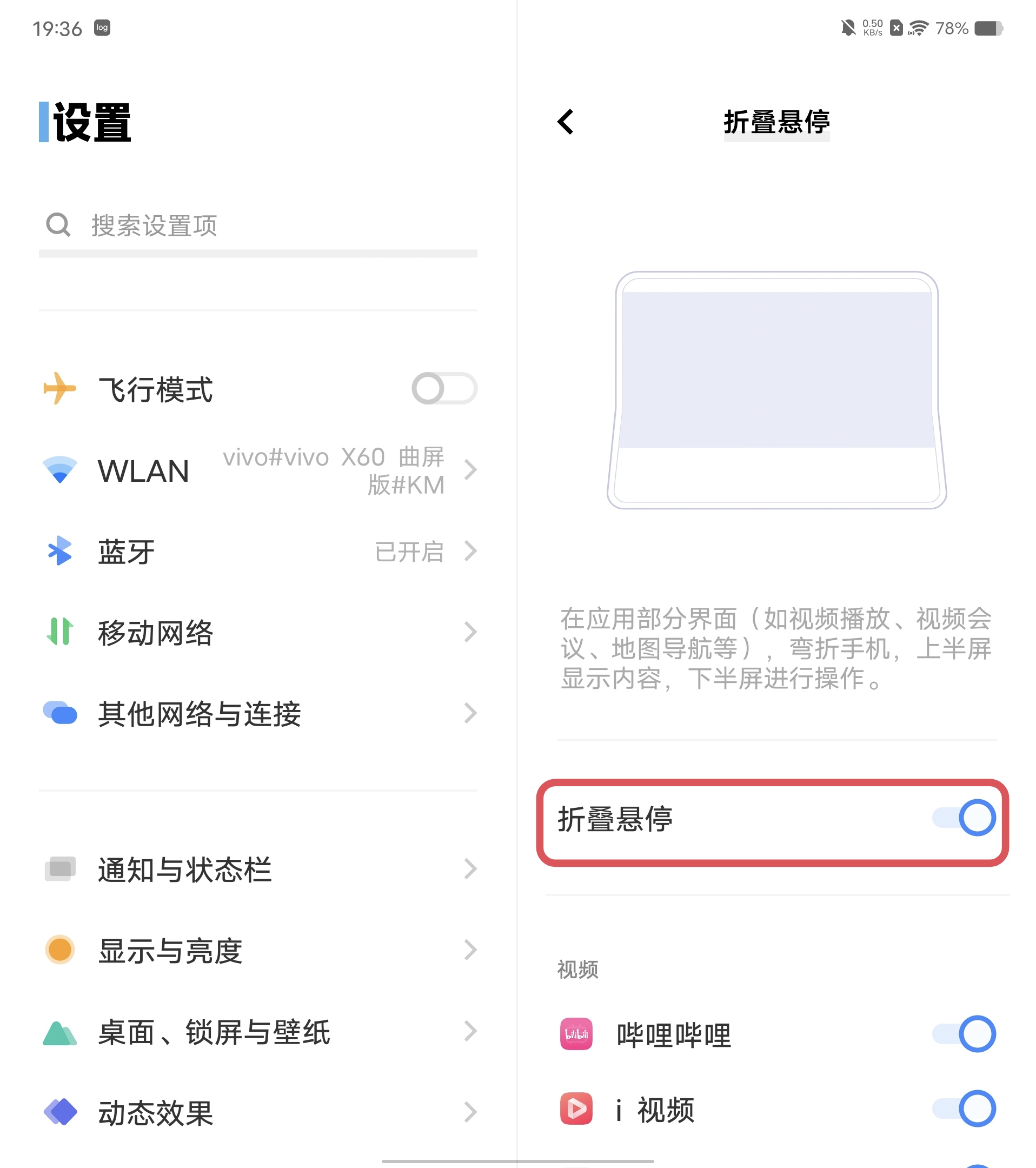Toggle 飞行模式 switch
Viewport: 1036px width, 1168px height.
(444, 389)
